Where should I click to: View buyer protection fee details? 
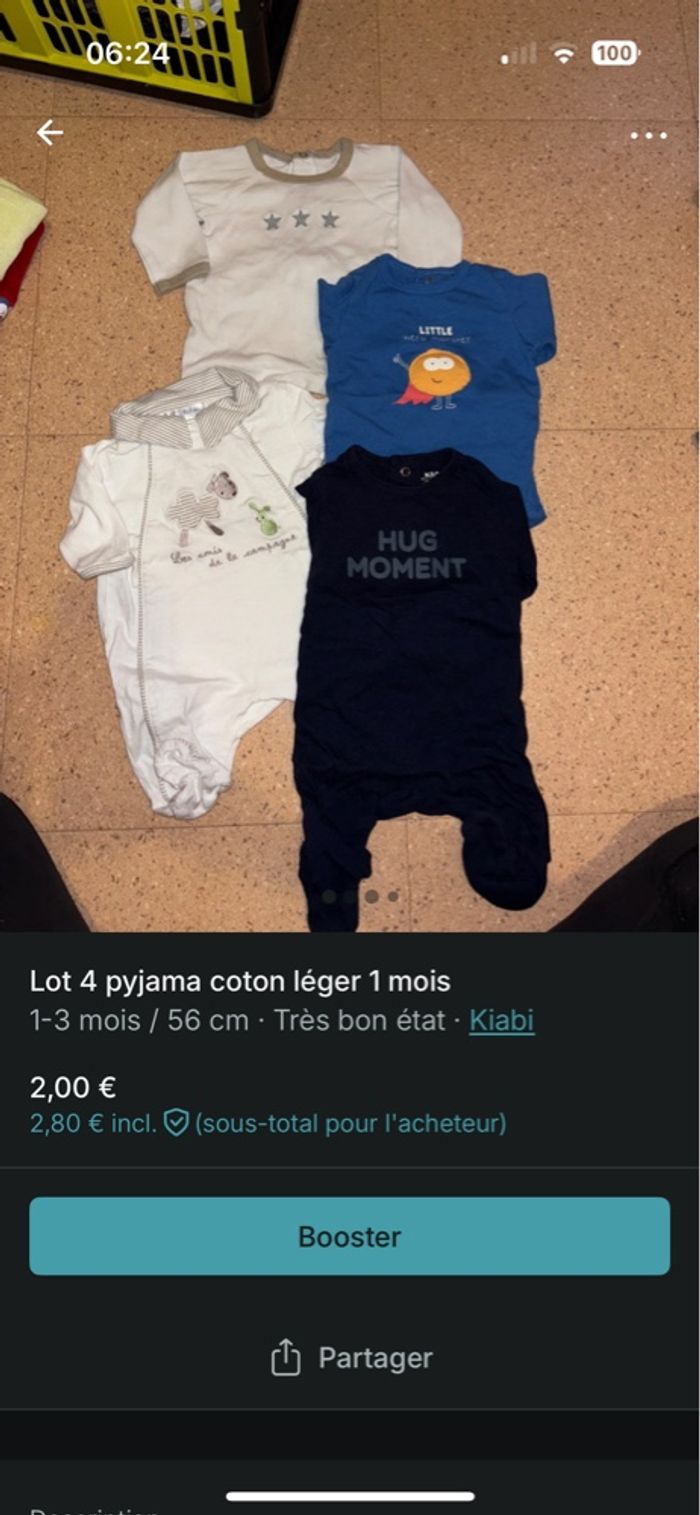pos(176,1123)
